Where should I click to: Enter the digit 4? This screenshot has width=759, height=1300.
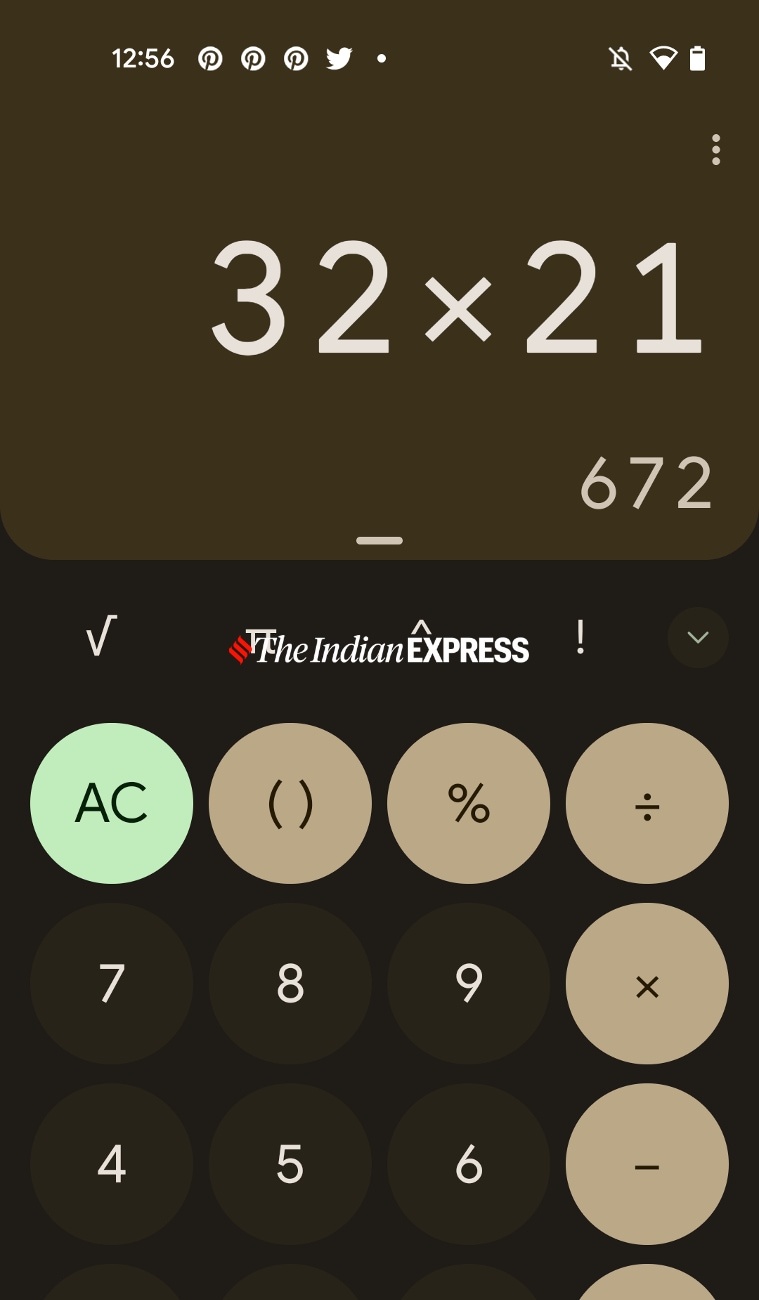tap(111, 1164)
